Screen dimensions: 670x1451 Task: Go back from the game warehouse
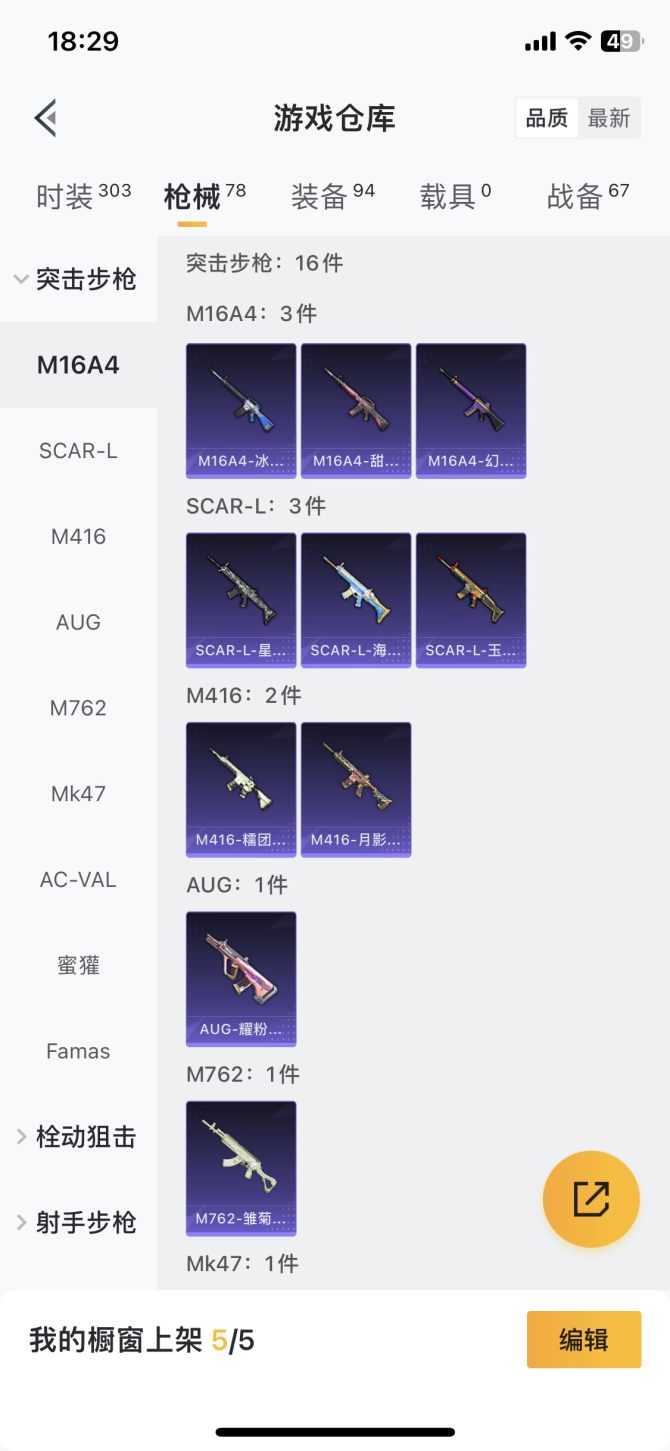pyautogui.click(x=46, y=118)
